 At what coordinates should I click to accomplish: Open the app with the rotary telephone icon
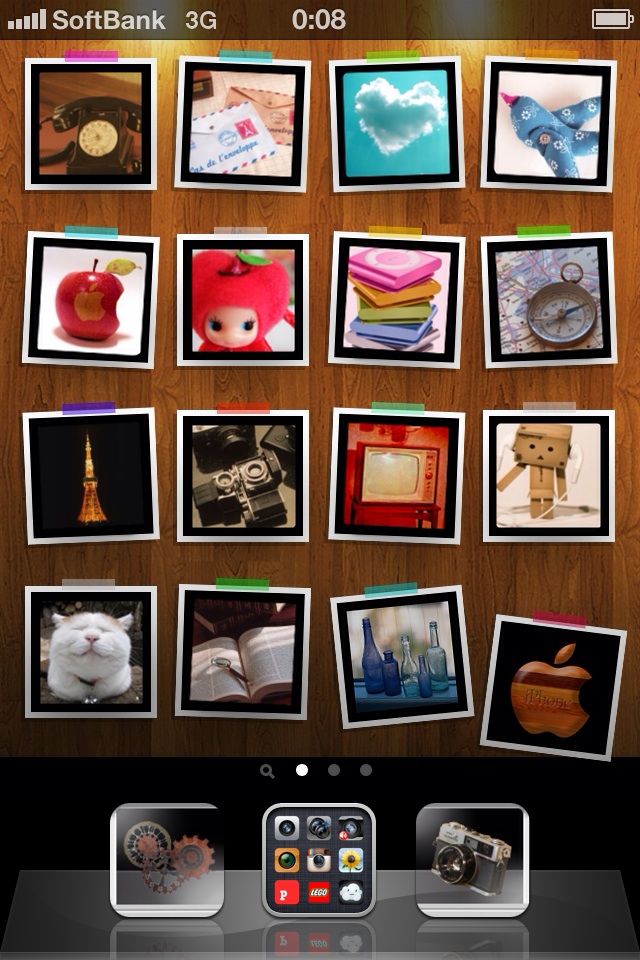[91, 124]
